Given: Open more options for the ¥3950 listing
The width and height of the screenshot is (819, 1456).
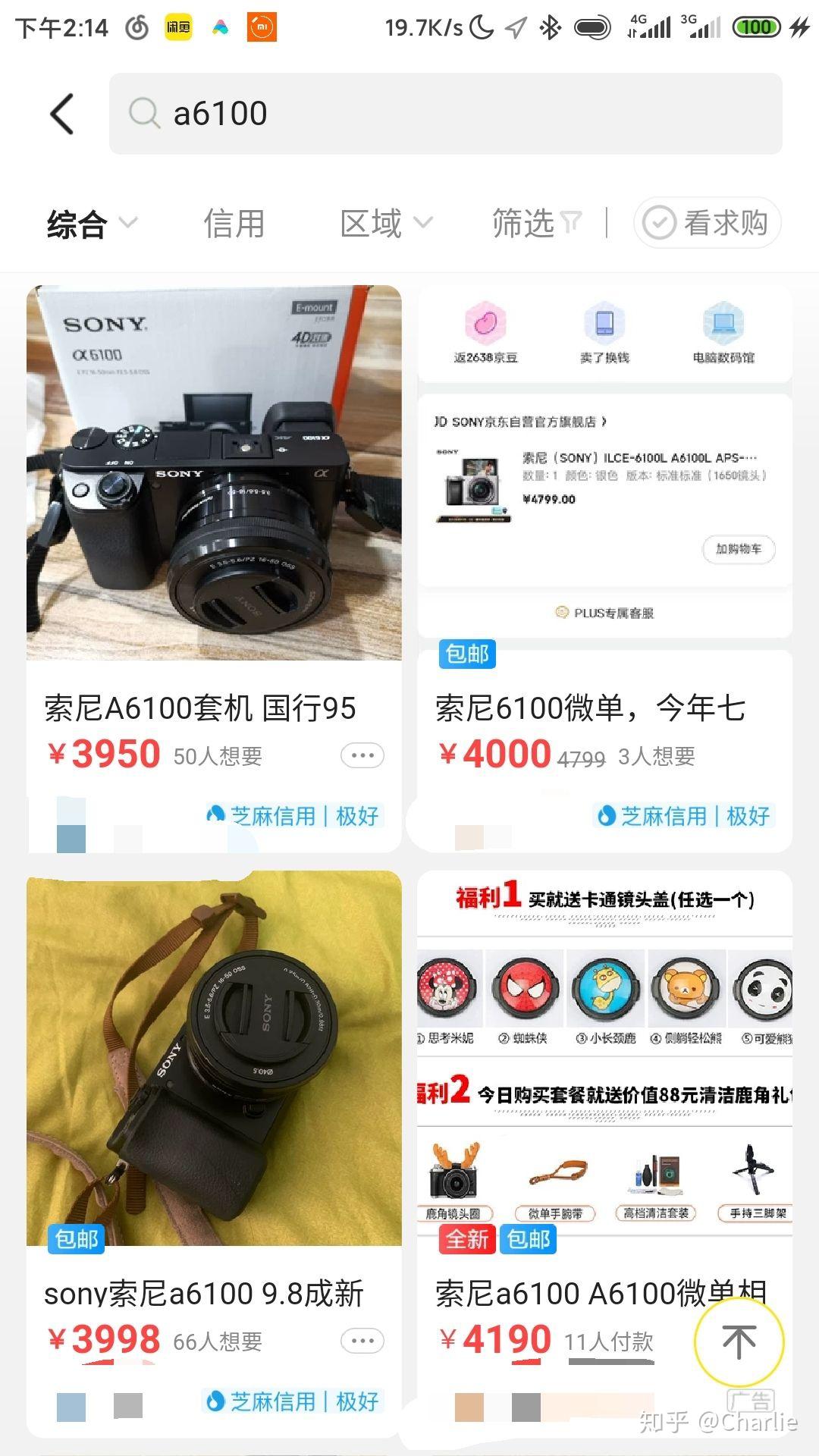Looking at the screenshot, I should tap(362, 755).
